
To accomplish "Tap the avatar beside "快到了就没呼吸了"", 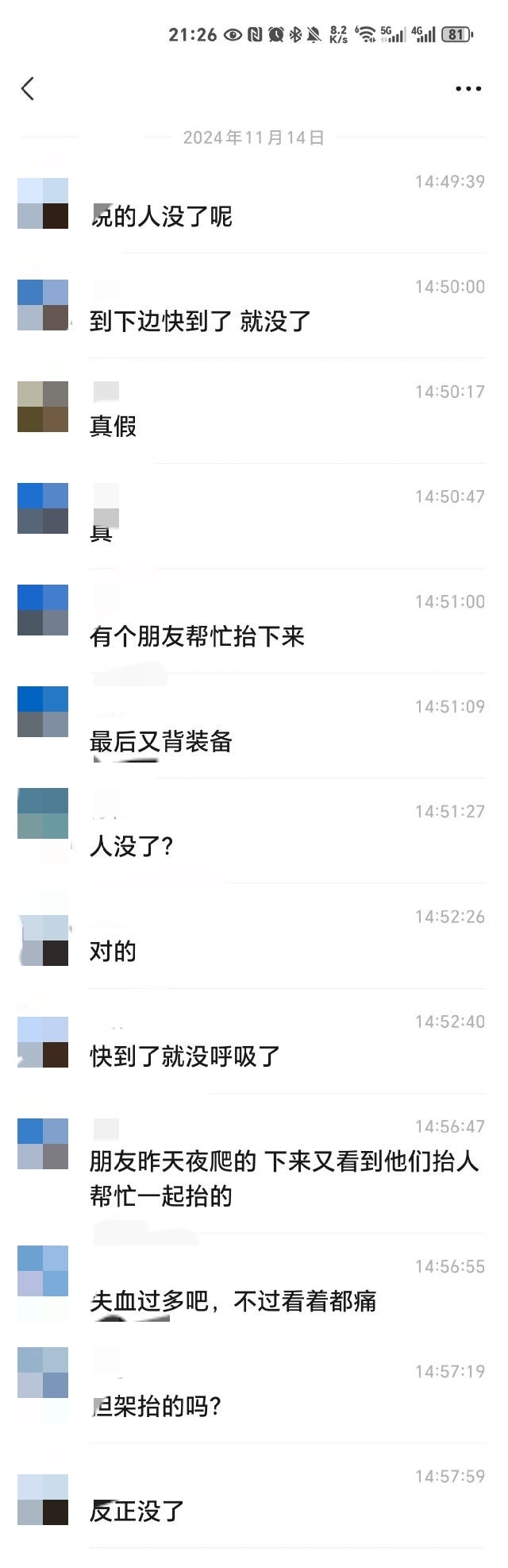I will point(43,1041).
